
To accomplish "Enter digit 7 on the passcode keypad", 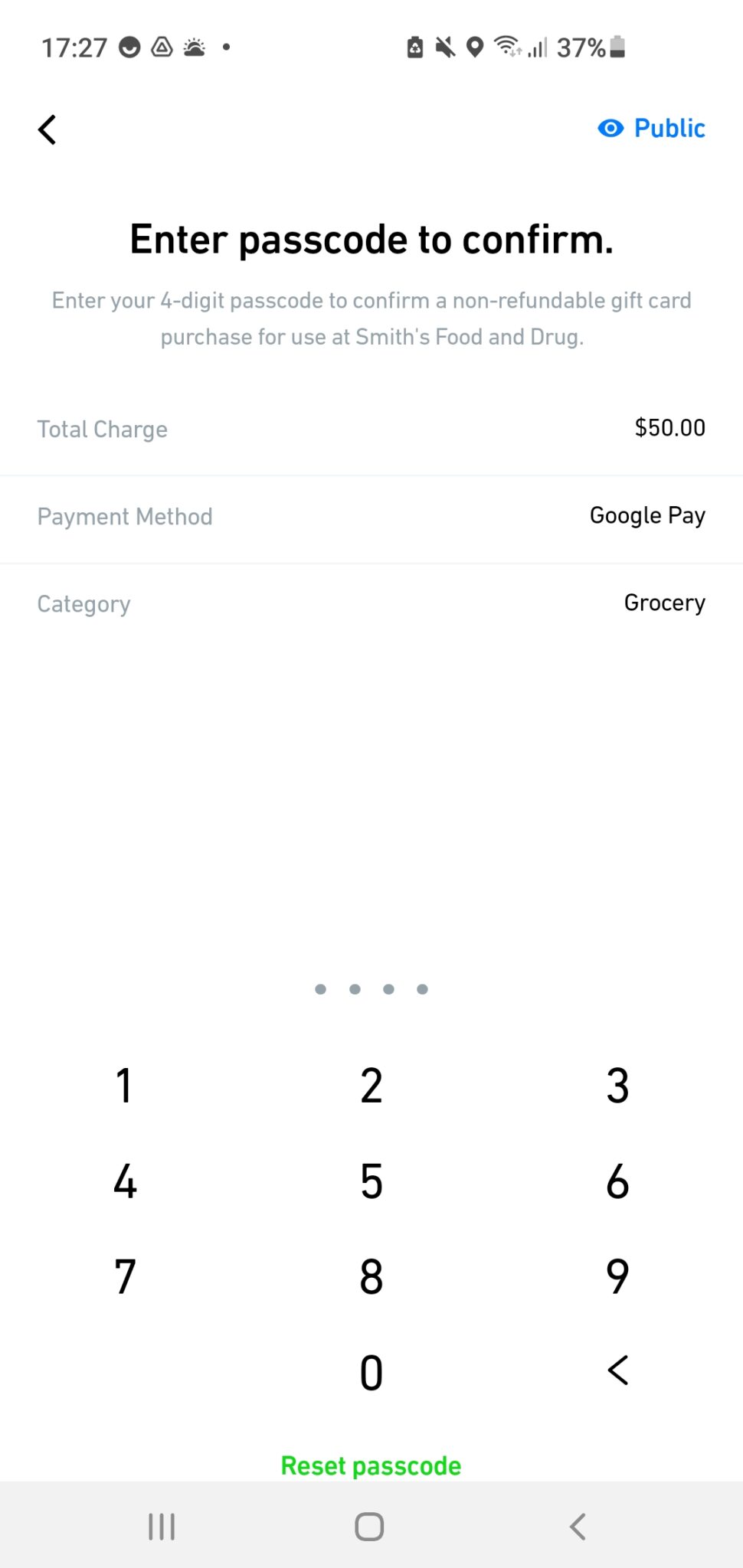I will pos(125,1277).
